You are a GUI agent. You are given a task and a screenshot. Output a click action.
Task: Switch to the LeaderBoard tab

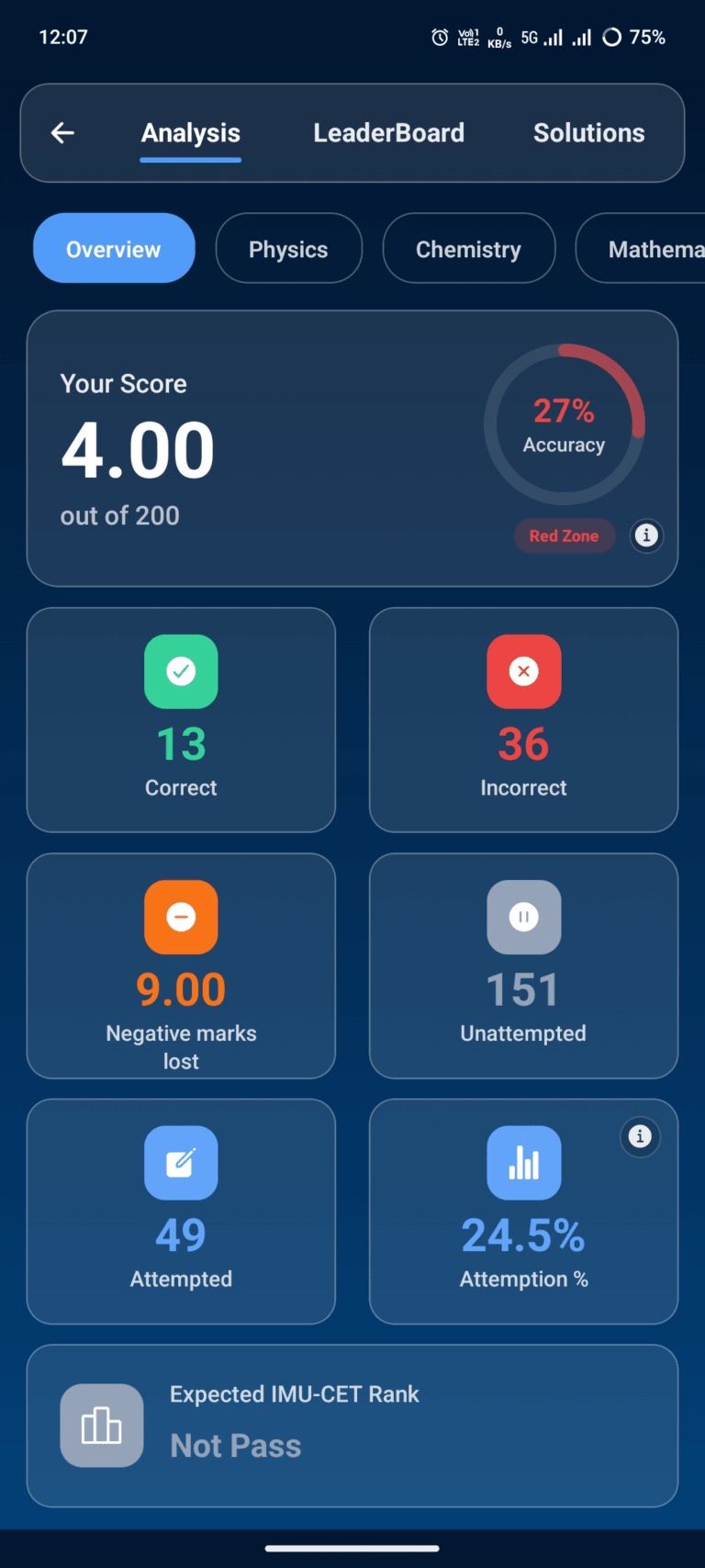[x=388, y=133]
